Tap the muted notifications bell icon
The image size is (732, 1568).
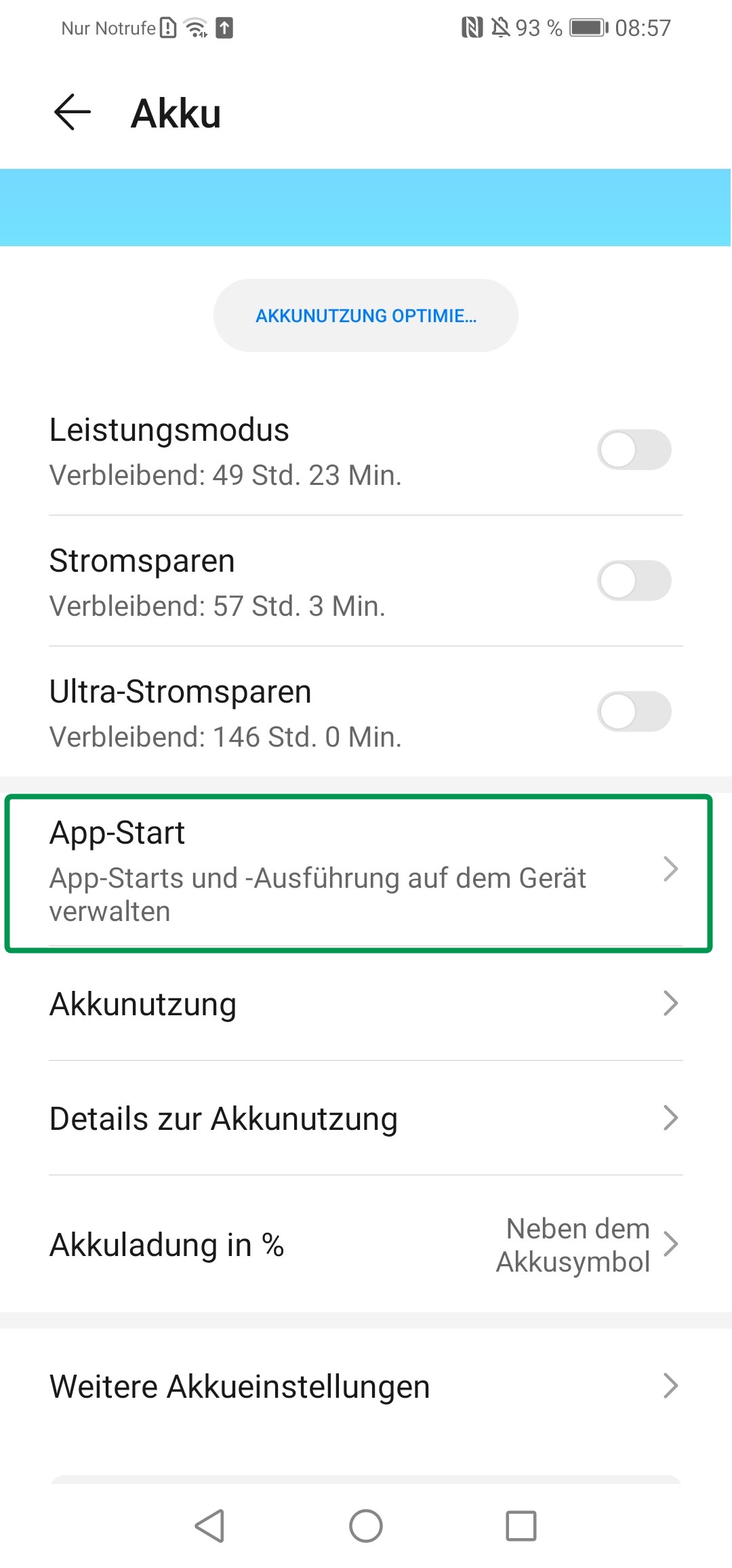point(500,27)
